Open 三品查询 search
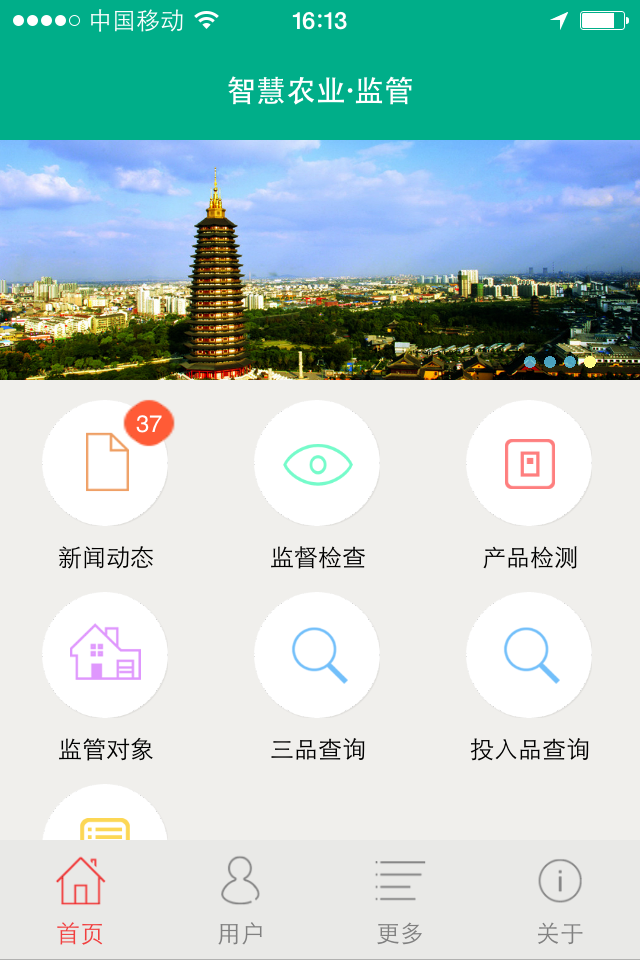Image resolution: width=640 pixels, height=960 pixels. tap(317, 655)
